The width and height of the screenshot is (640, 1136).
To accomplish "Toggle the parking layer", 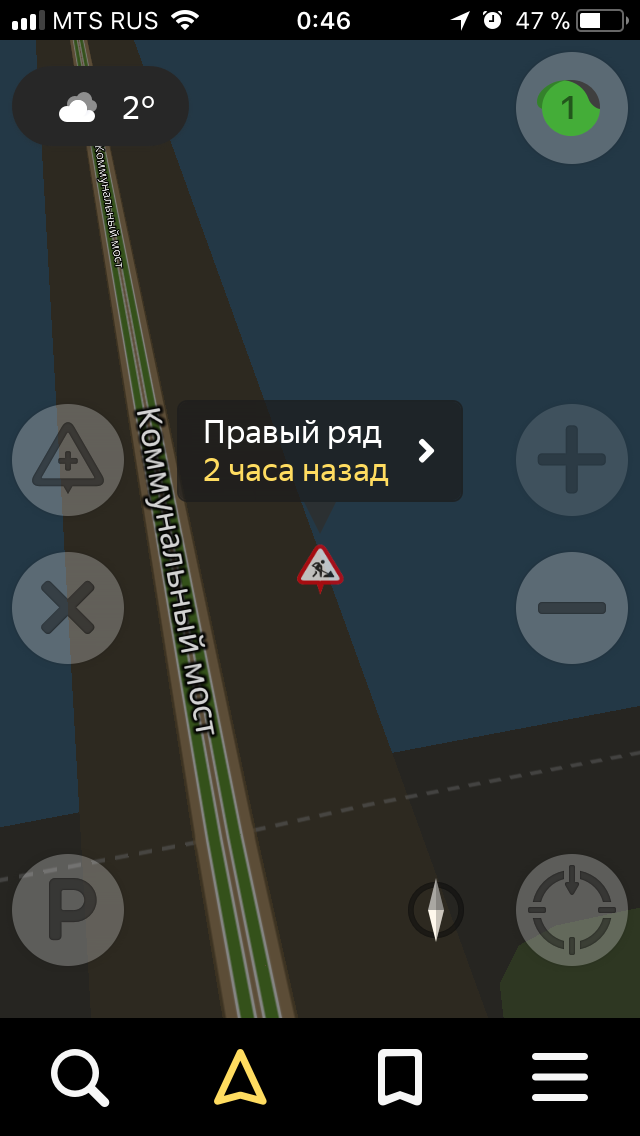I will [x=68, y=909].
